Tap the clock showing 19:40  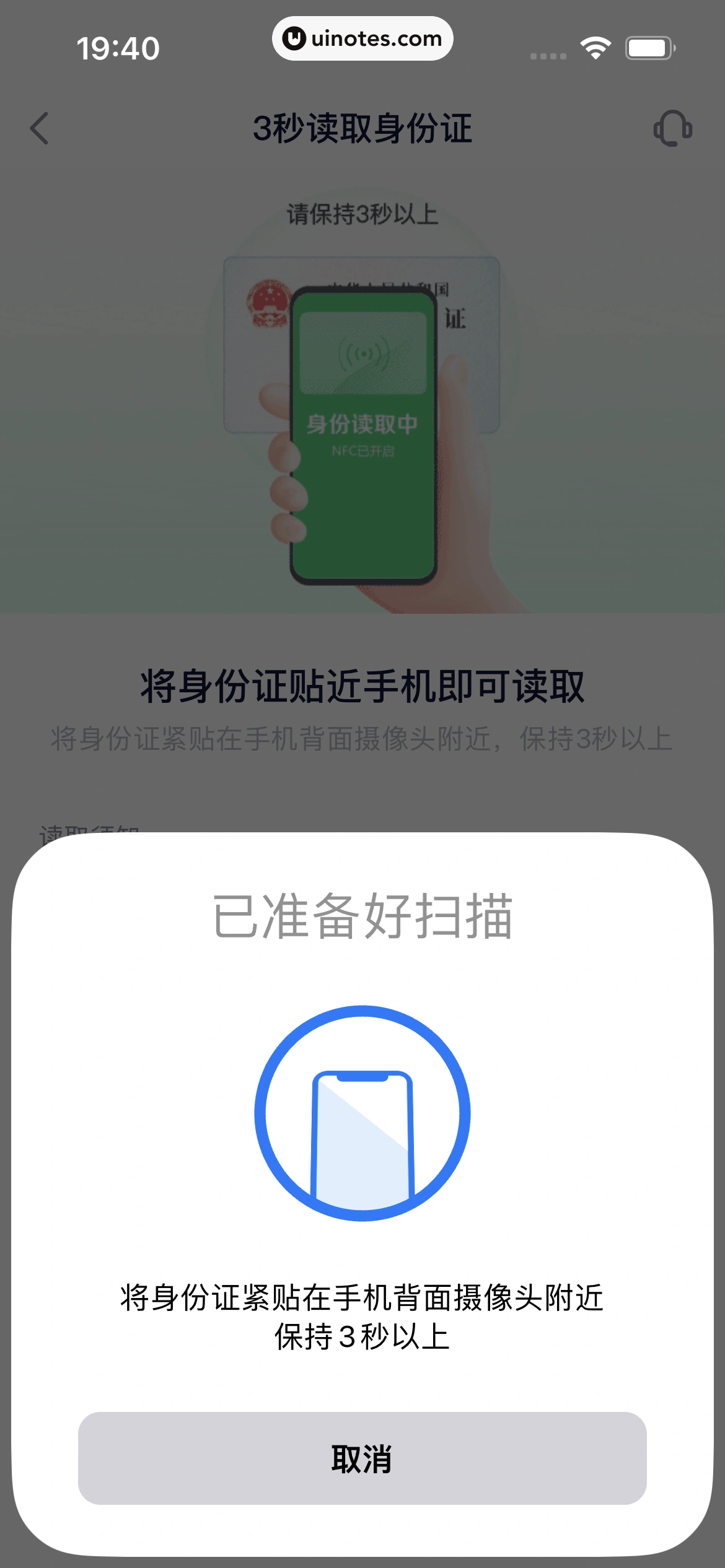[118, 46]
